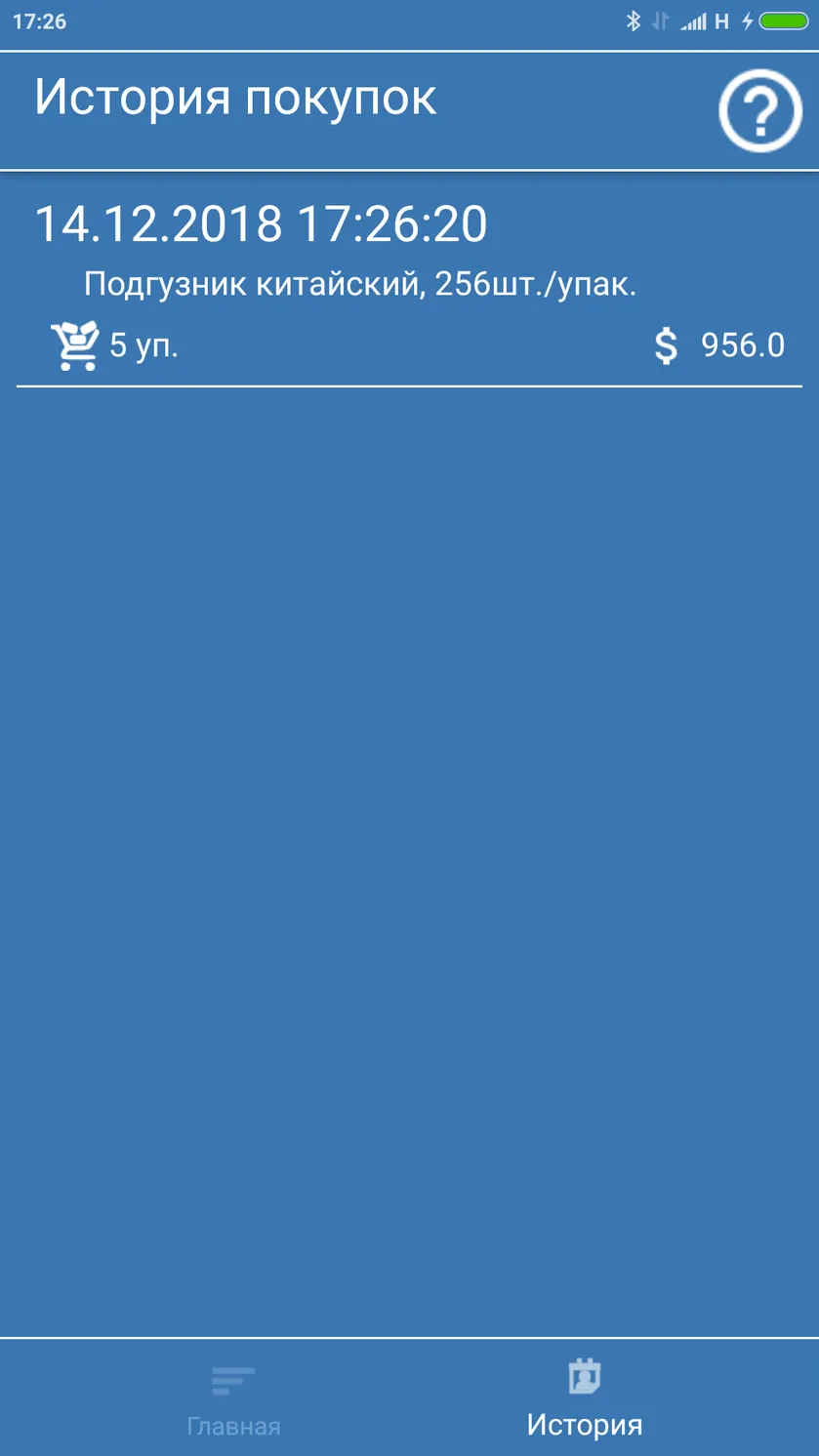This screenshot has height=1456, width=819.
Task: Open the help question mark icon
Action: (760, 111)
